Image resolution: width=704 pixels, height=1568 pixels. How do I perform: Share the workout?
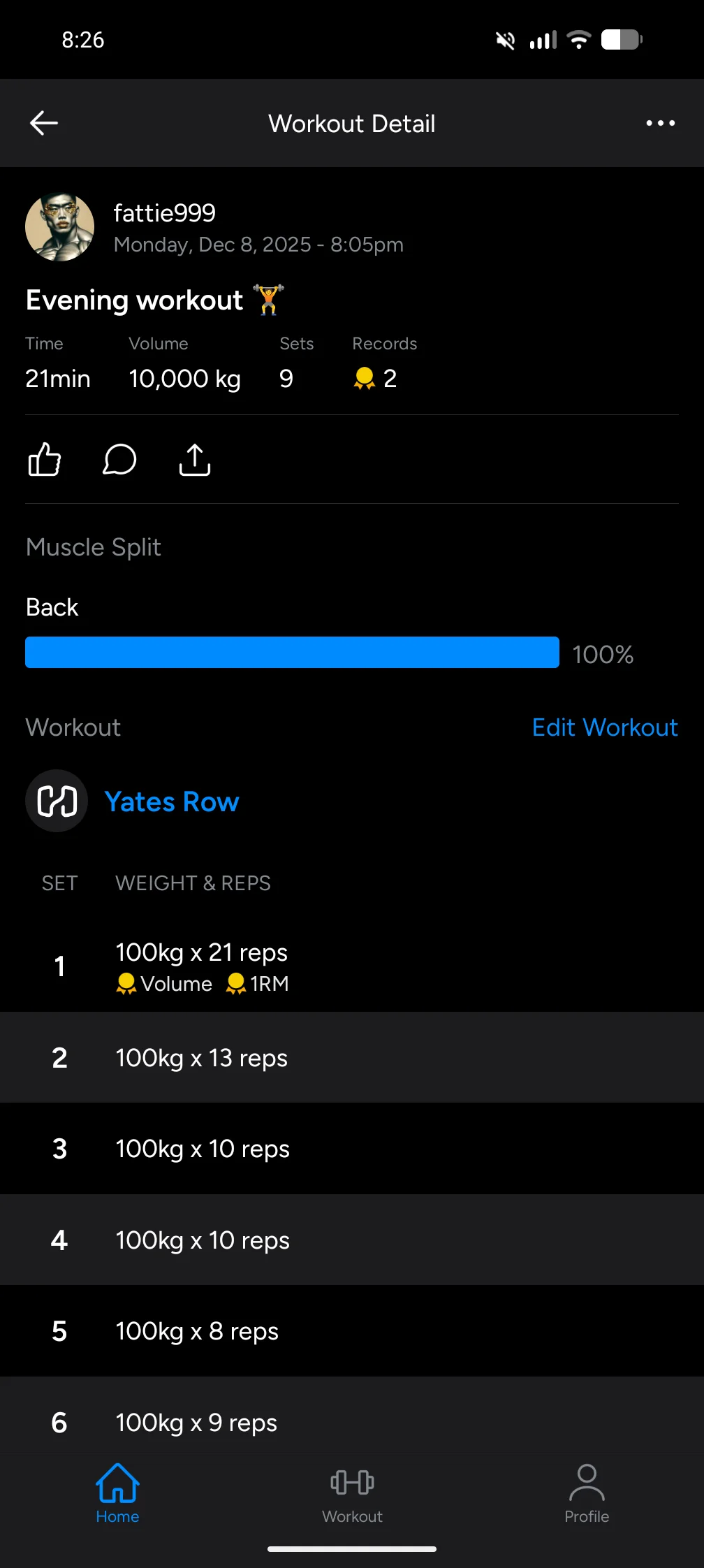coord(195,460)
